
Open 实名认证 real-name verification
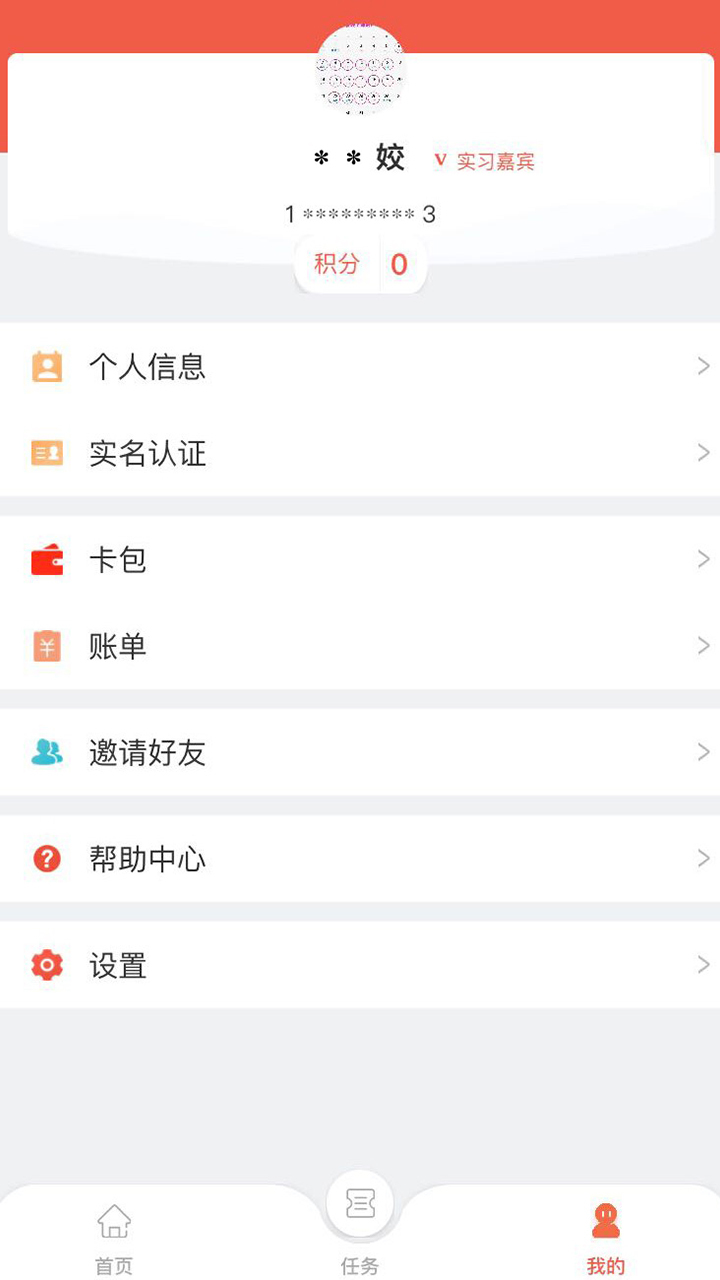(x=360, y=453)
